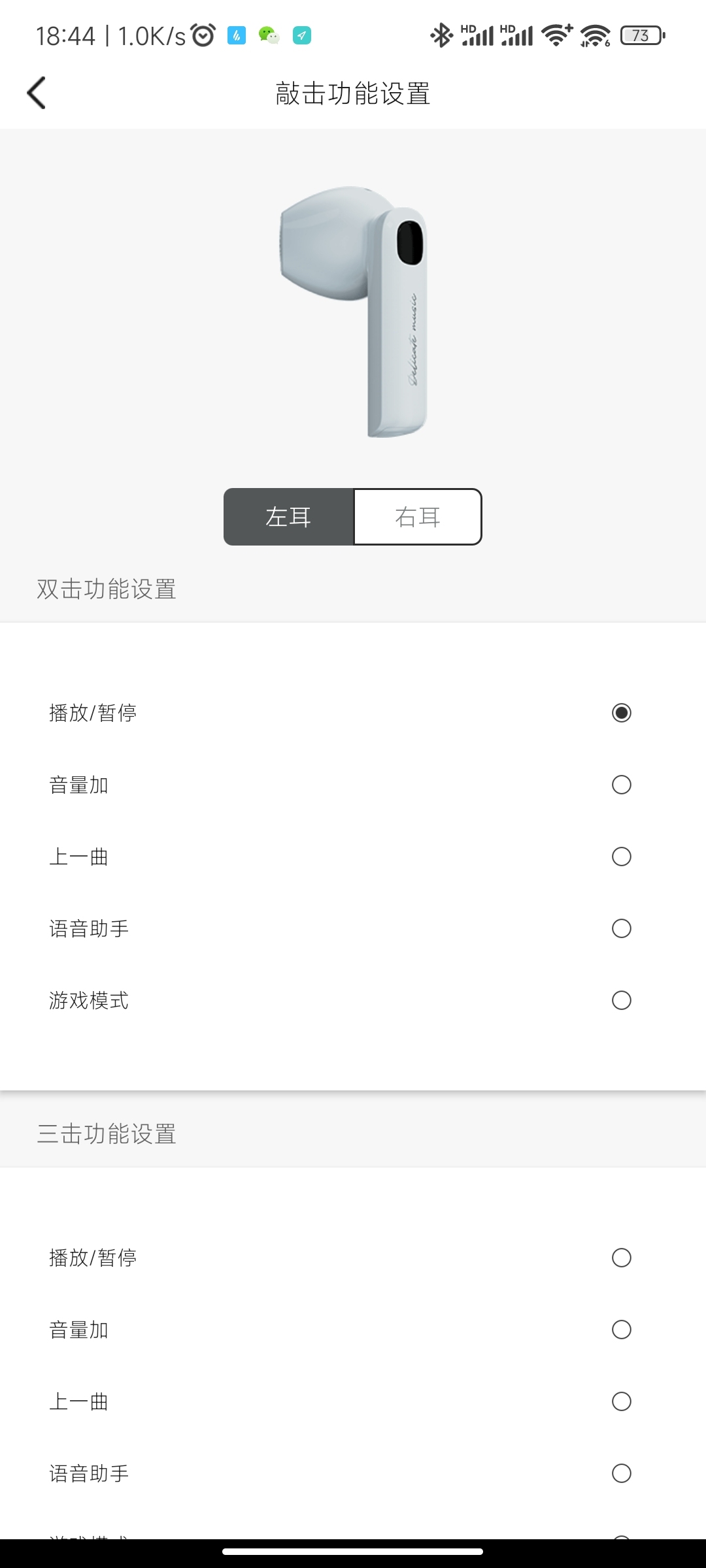Set double-tap to 上一曲

click(x=353, y=857)
